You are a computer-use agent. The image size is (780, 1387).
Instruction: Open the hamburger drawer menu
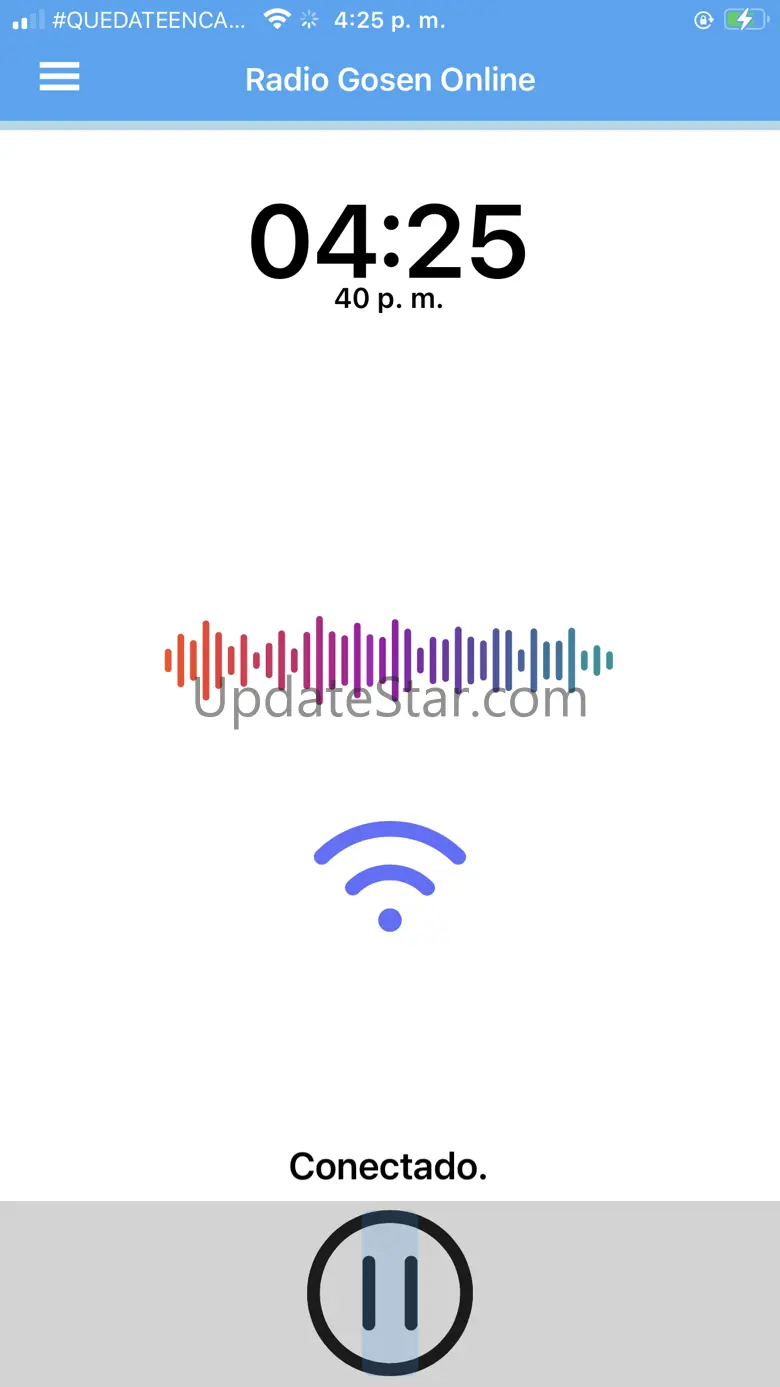(x=59, y=77)
